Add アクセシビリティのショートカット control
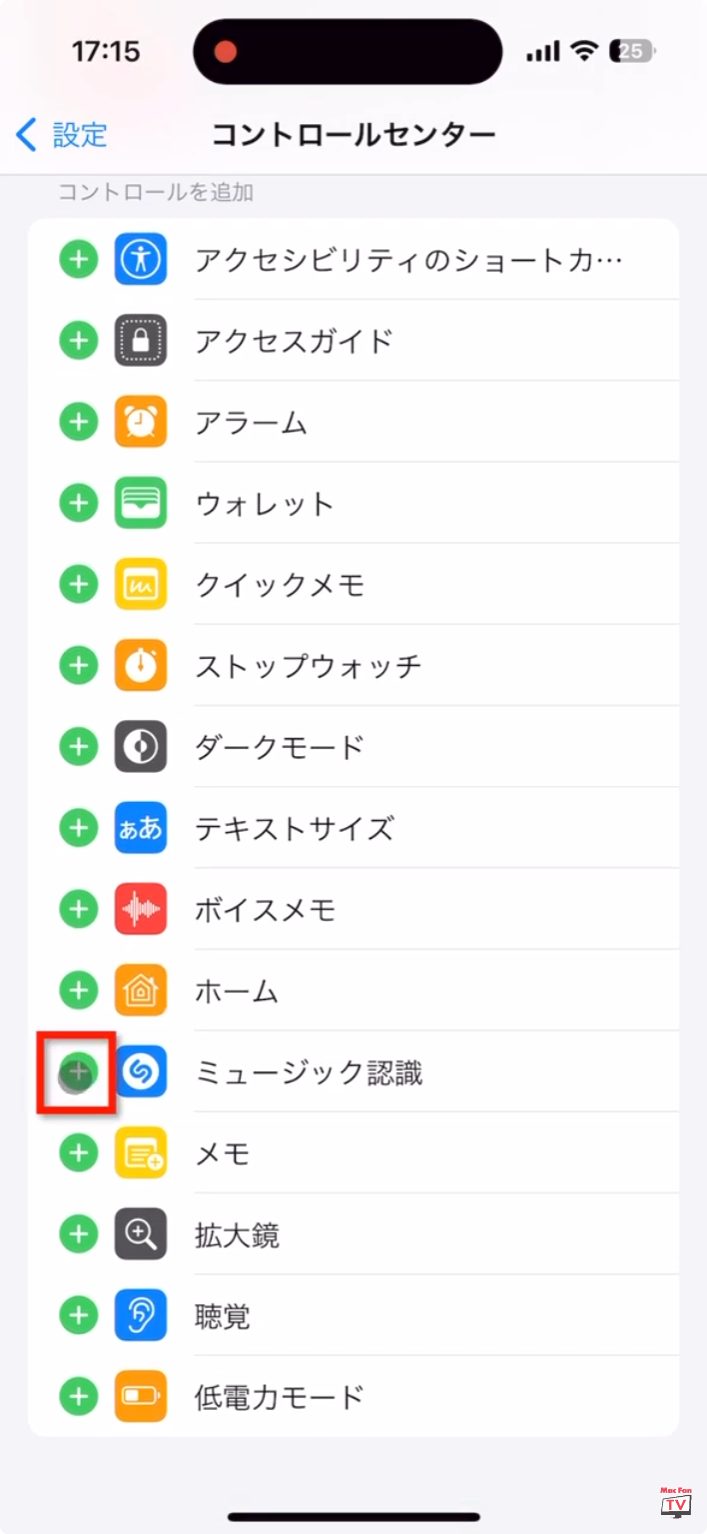Screen dimensions: 707x1534 click(79, 260)
